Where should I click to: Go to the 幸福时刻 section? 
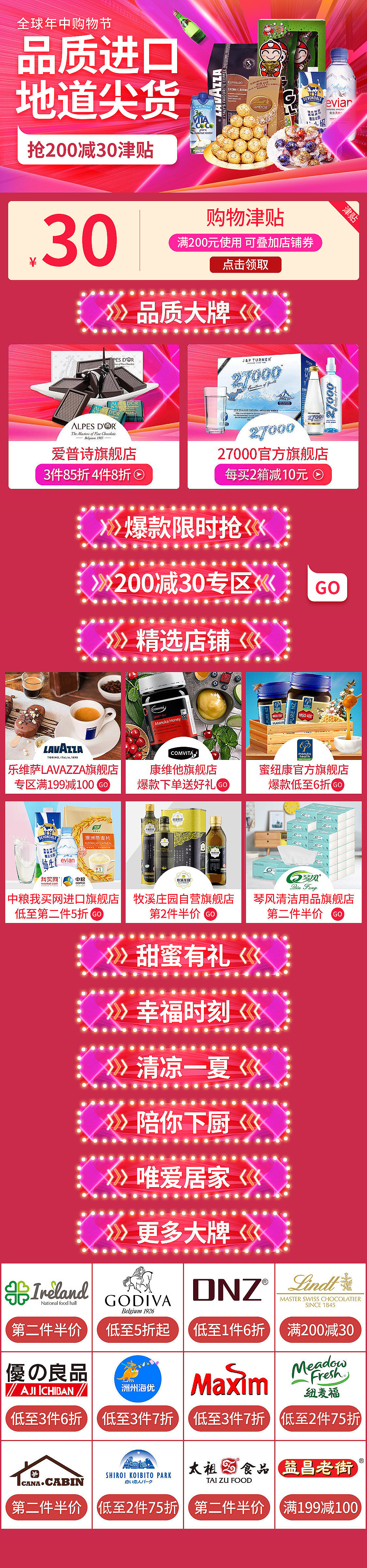(x=183, y=1011)
